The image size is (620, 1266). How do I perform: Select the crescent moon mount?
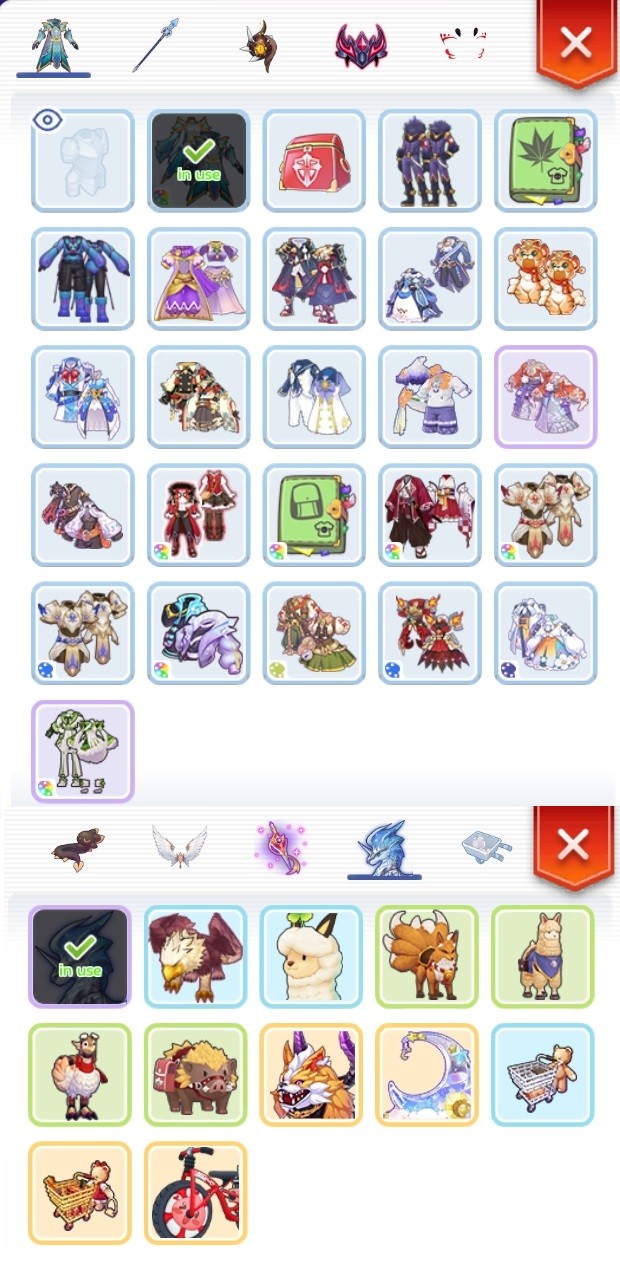(427, 1074)
